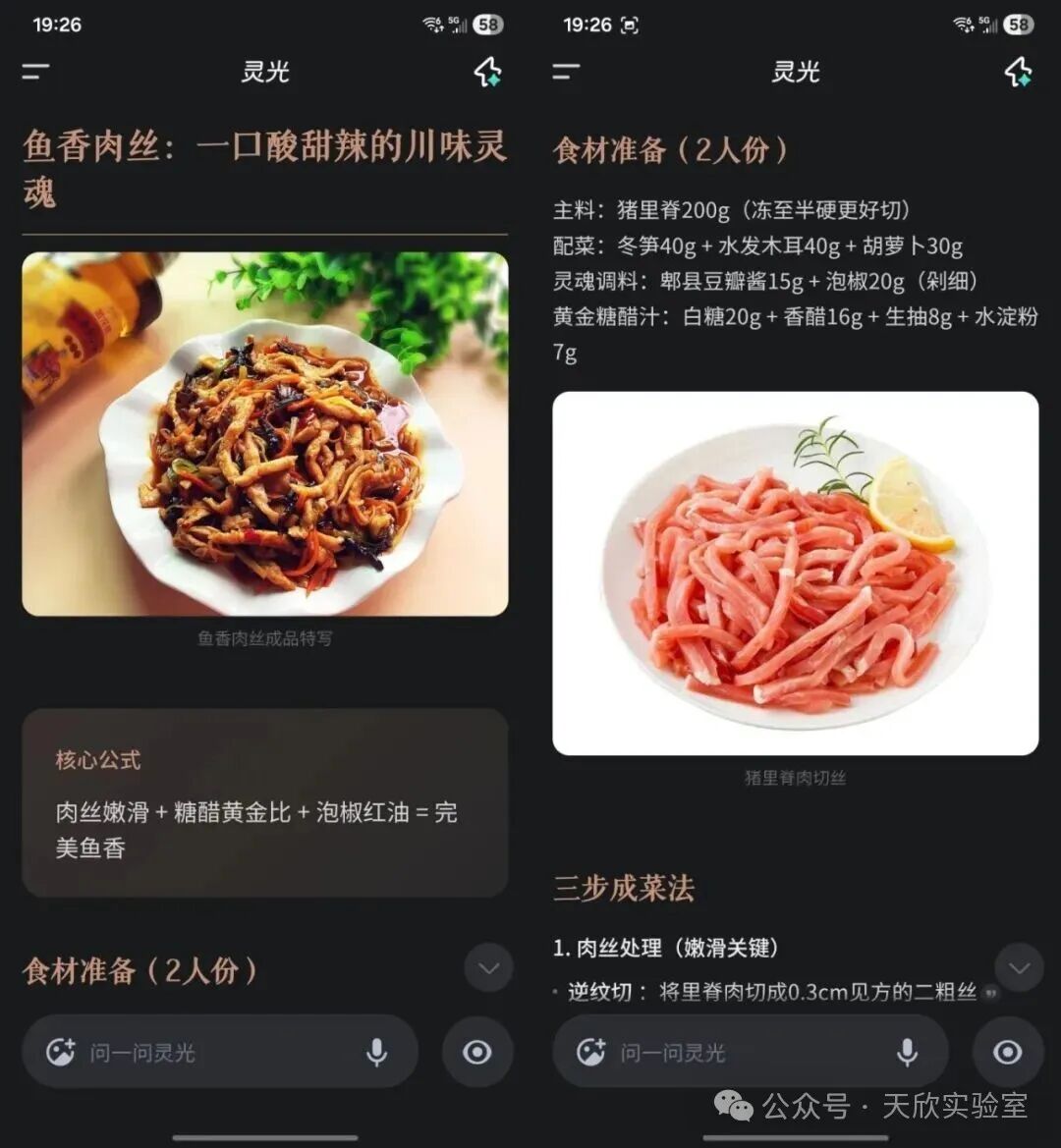Open the citation quote mark after 二粗丝
1061x1148 pixels.
click(x=991, y=993)
